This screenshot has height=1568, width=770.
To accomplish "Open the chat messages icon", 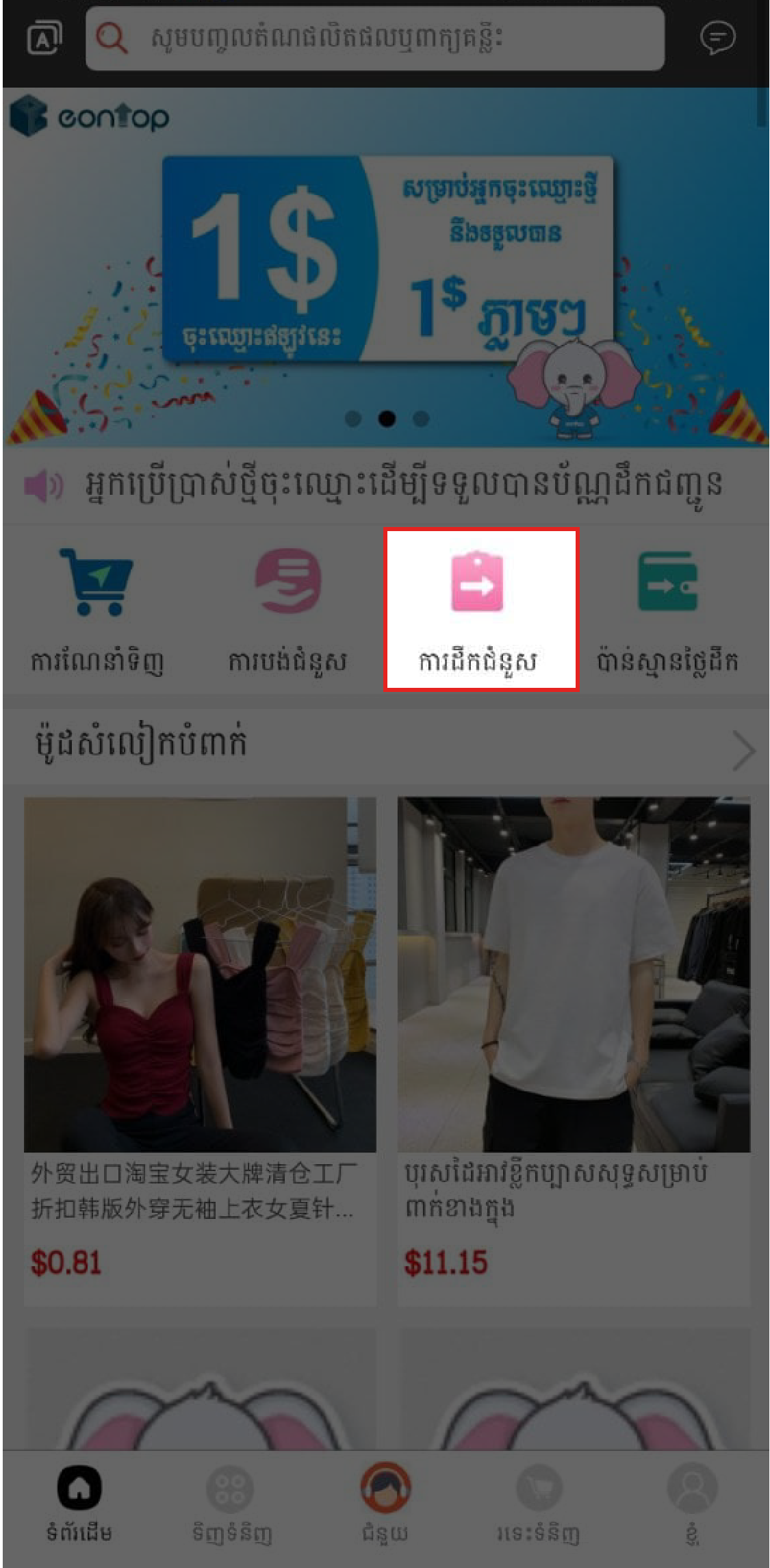I will tap(718, 38).
